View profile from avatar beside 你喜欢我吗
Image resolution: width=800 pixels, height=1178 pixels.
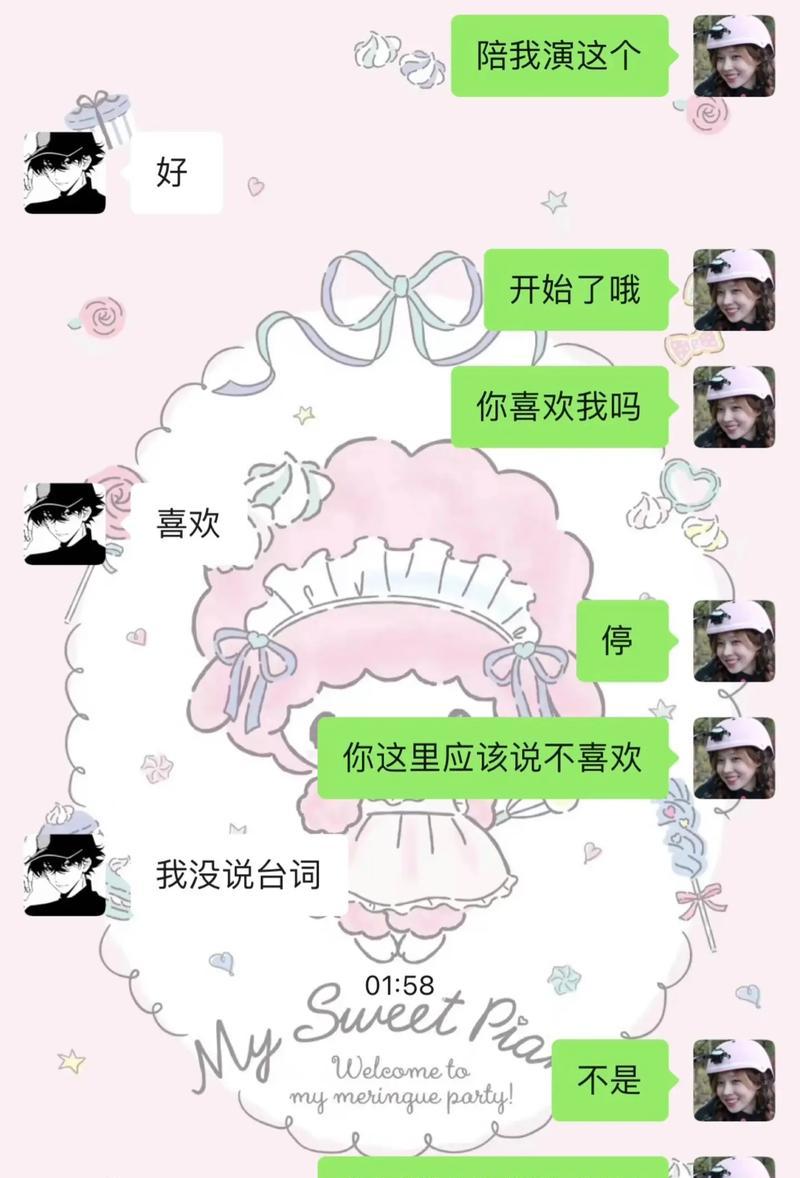(x=734, y=407)
